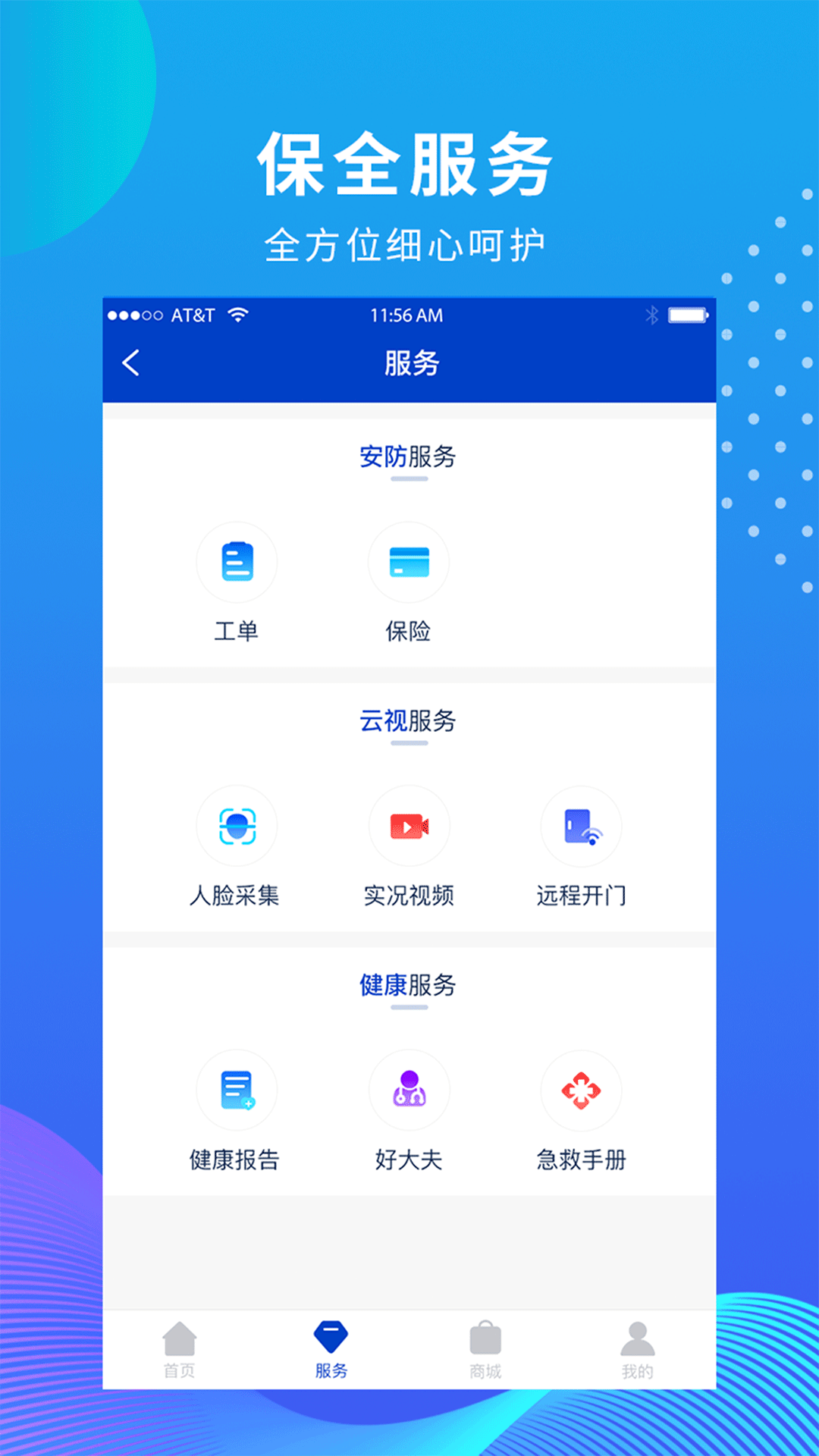Tap the battery indicator in status bar
This screenshot has height=1456, width=819.
pyautogui.click(x=686, y=315)
